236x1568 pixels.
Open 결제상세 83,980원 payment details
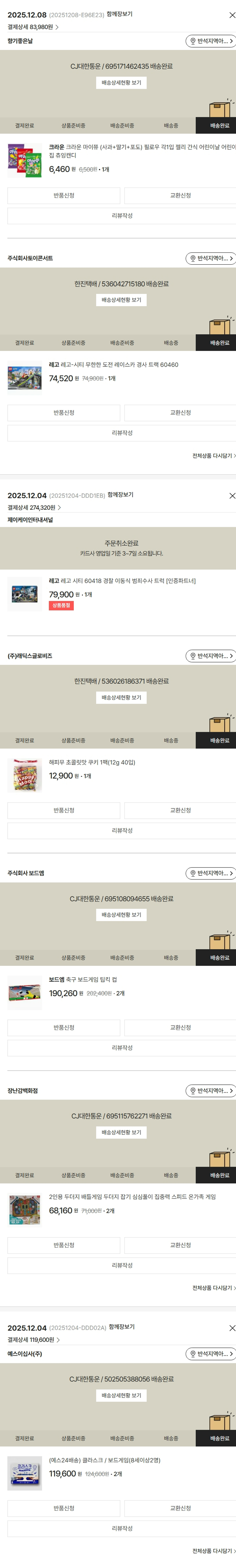33,27
